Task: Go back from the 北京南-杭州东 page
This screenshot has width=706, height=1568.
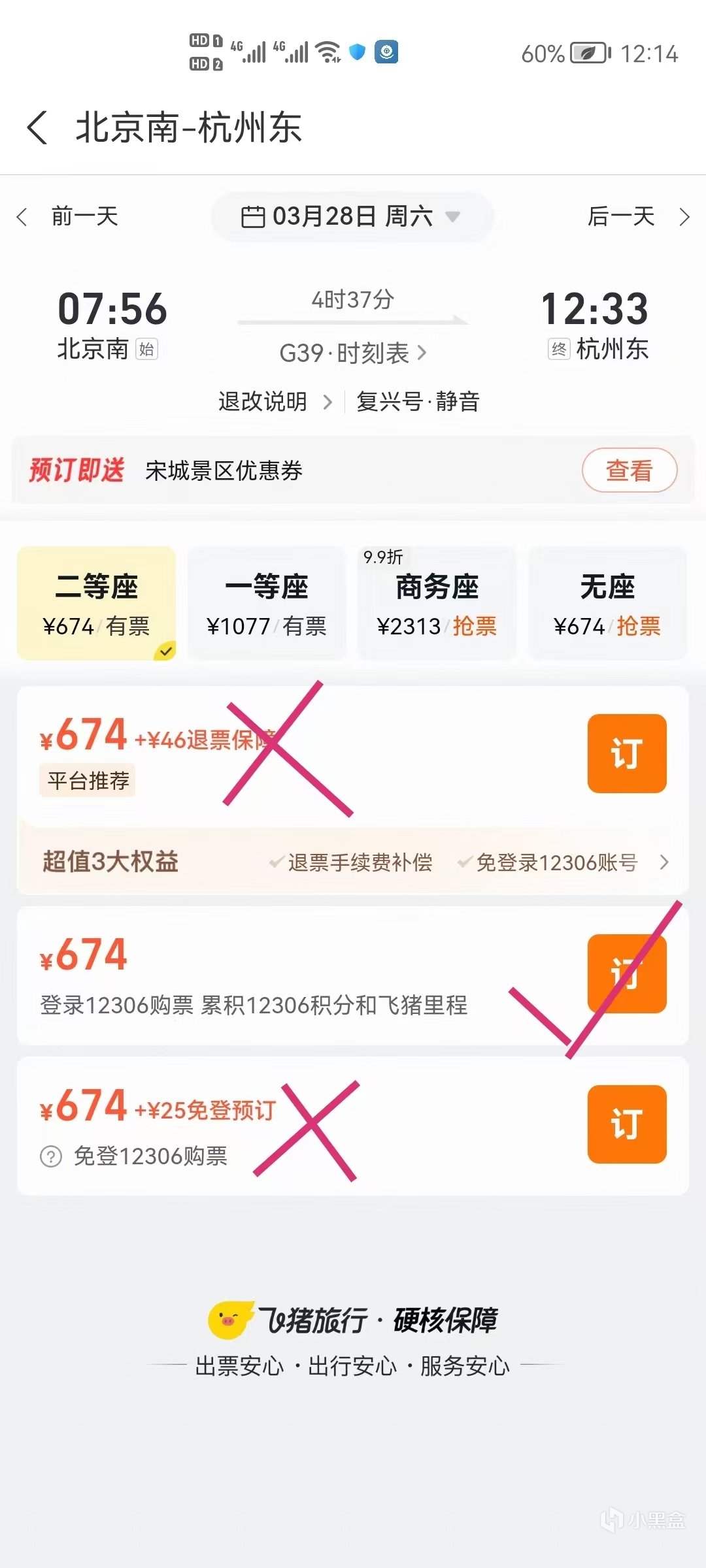Action: click(x=38, y=127)
